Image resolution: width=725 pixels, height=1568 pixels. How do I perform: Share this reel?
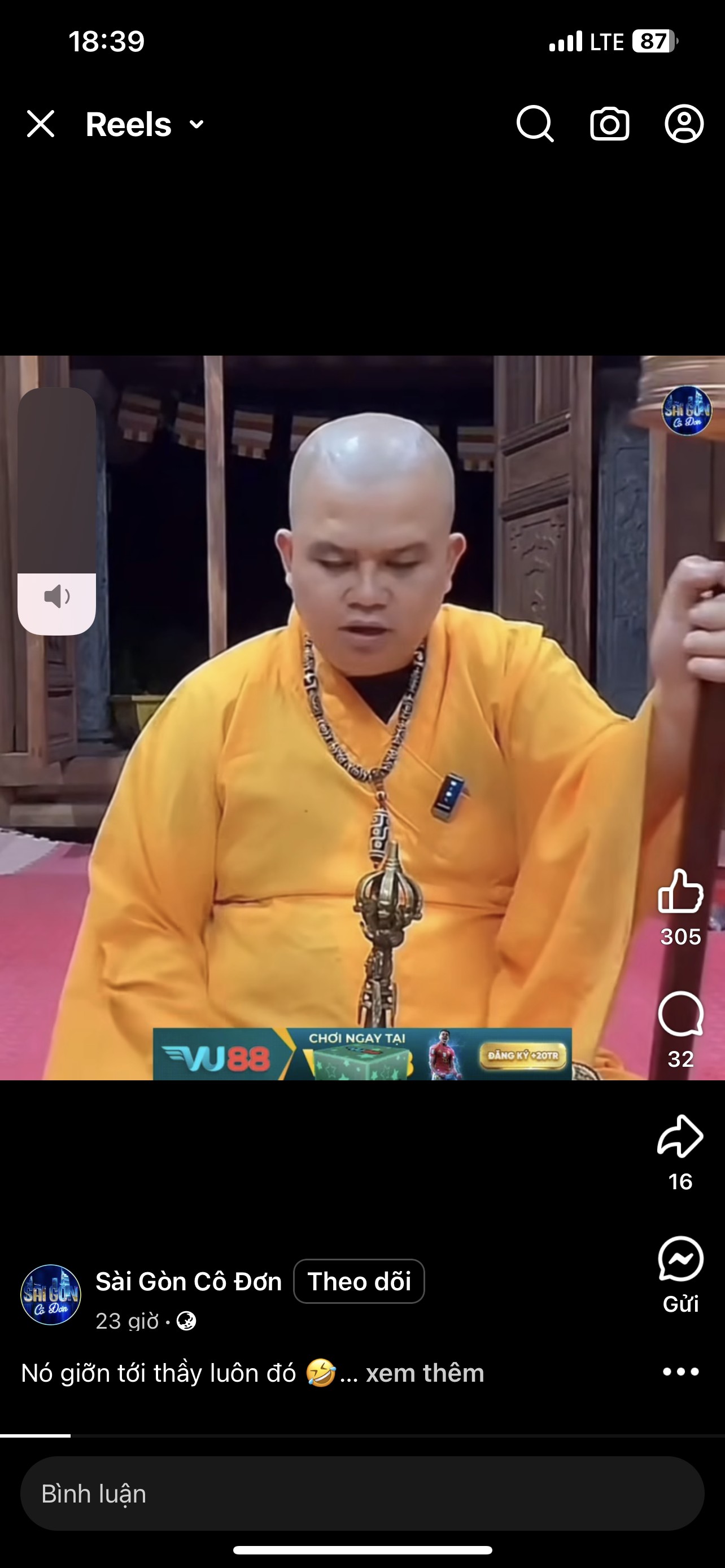click(x=680, y=1136)
